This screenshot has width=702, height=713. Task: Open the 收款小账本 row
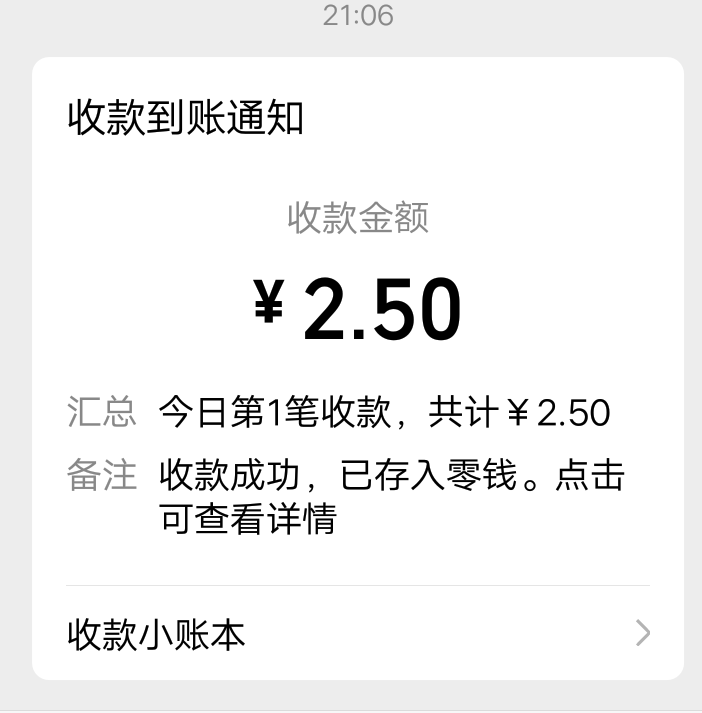357,634
